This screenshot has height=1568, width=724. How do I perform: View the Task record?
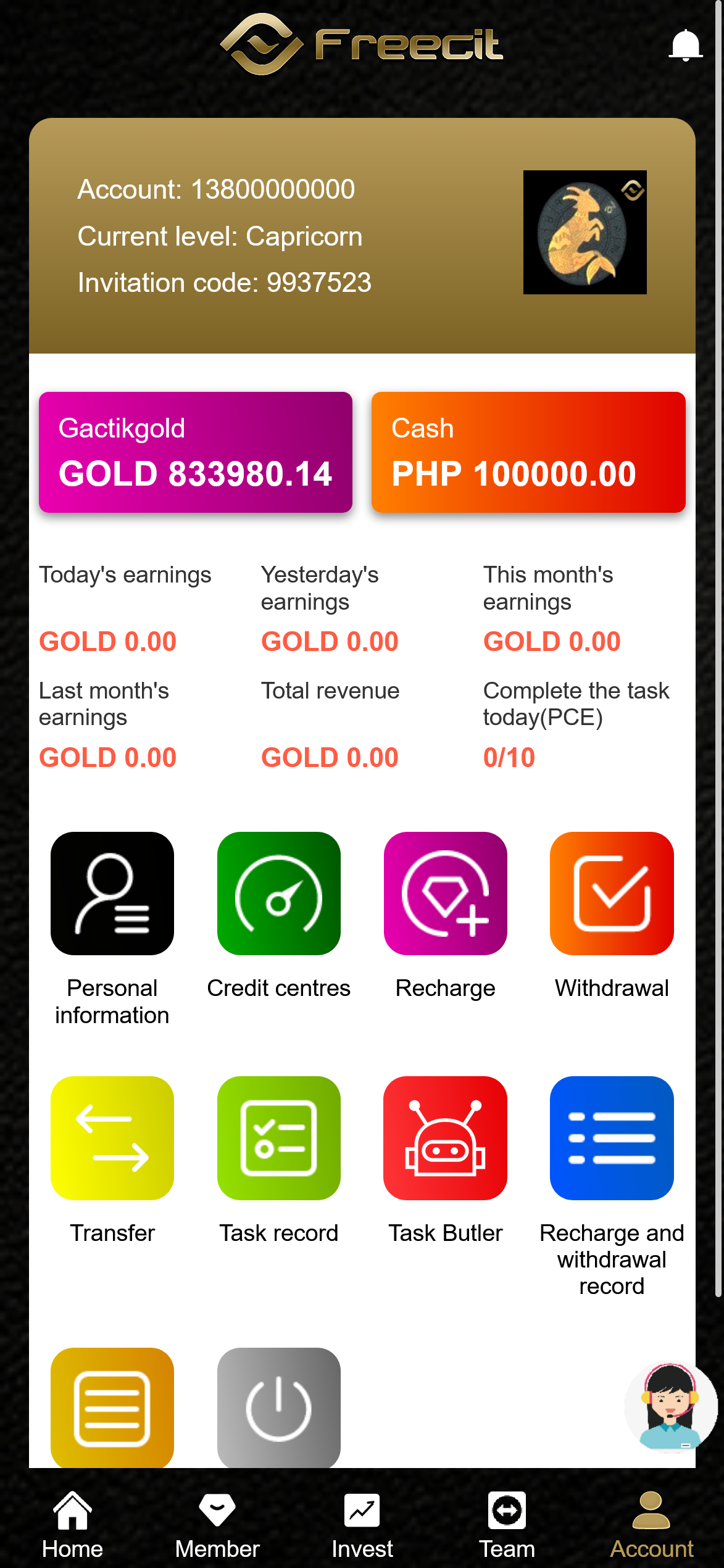tap(279, 1138)
